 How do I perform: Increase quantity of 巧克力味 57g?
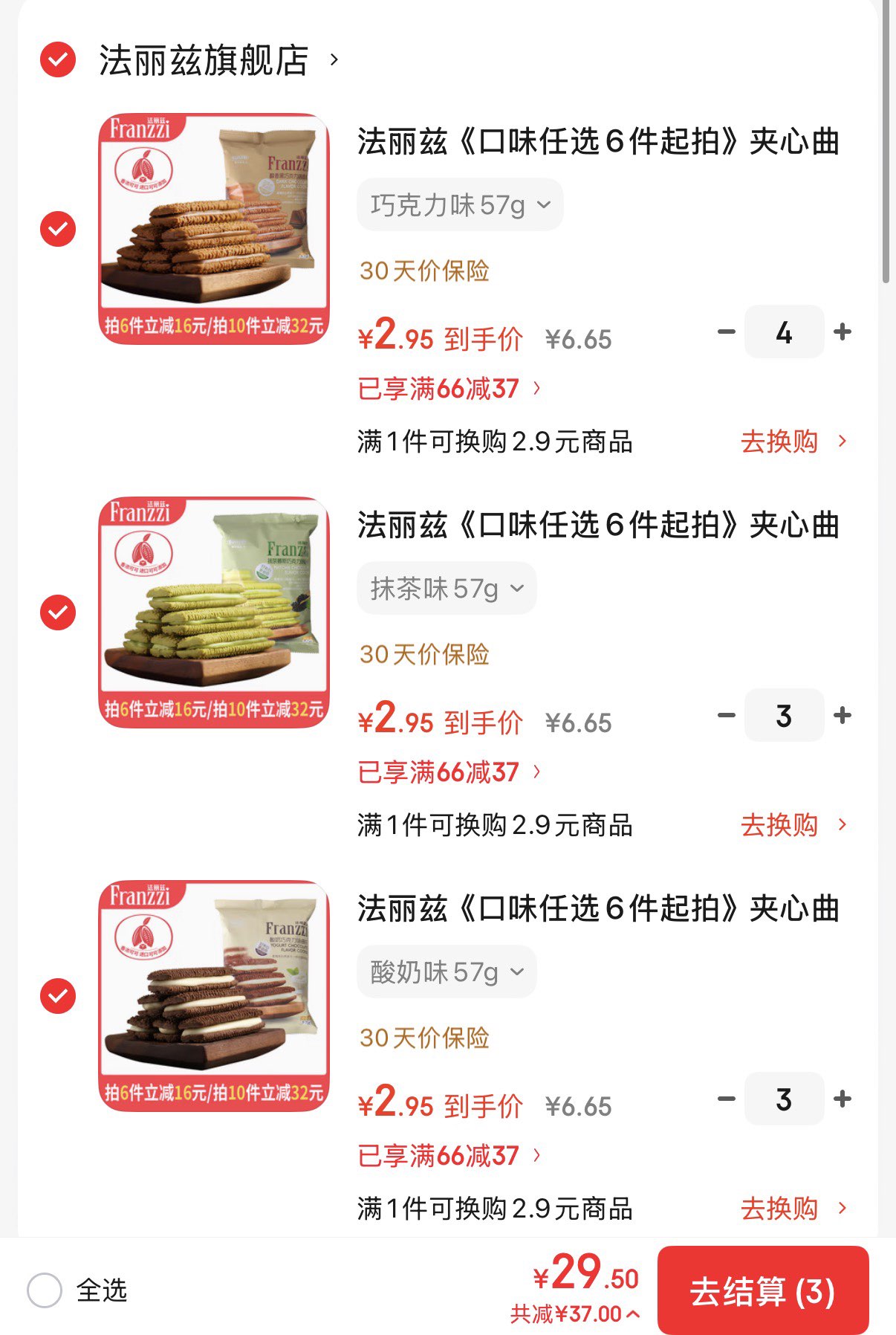pyautogui.click(x=843, y=332)
